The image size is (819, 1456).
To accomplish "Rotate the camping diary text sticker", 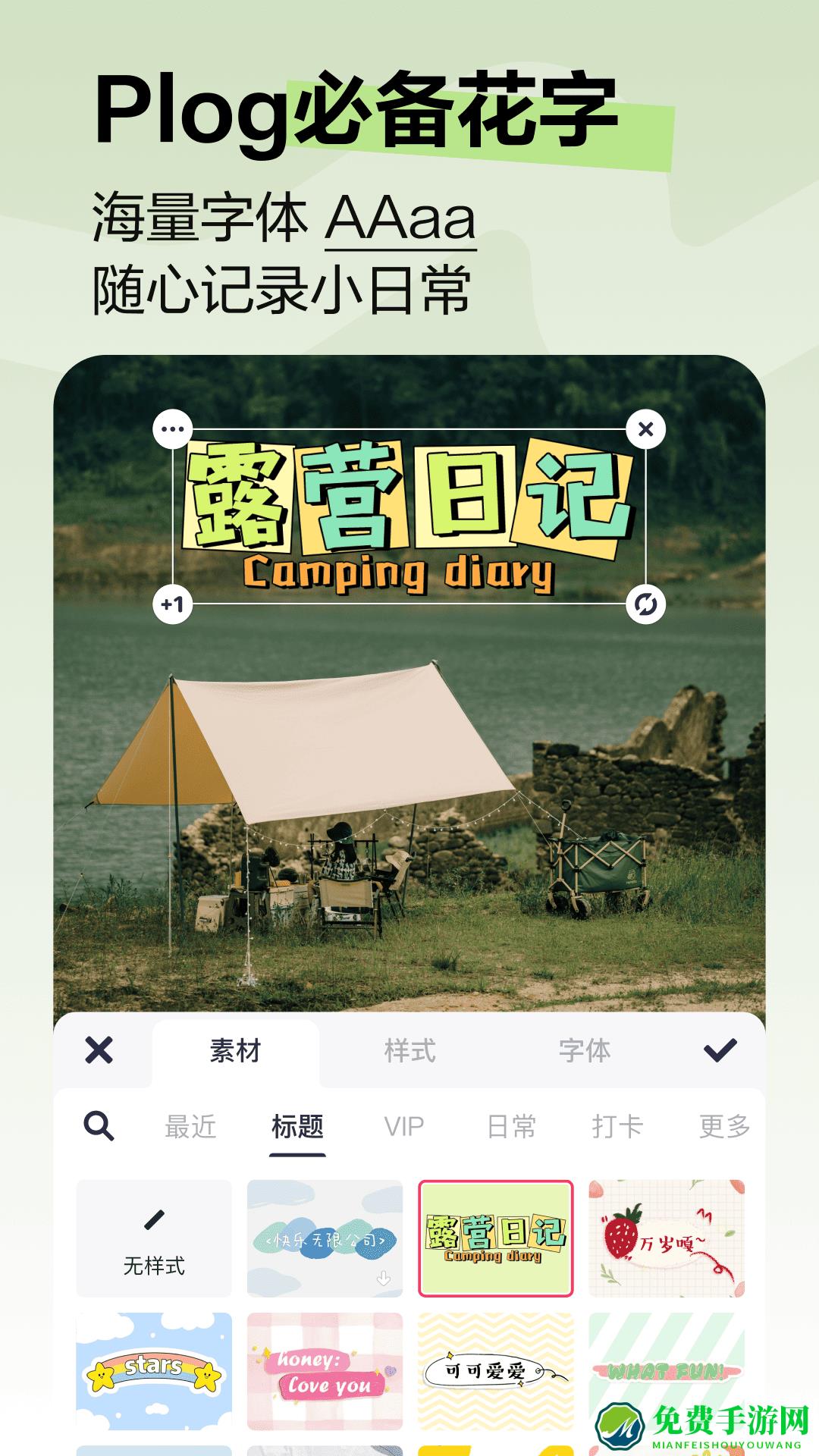I will (x=644, y=603).
